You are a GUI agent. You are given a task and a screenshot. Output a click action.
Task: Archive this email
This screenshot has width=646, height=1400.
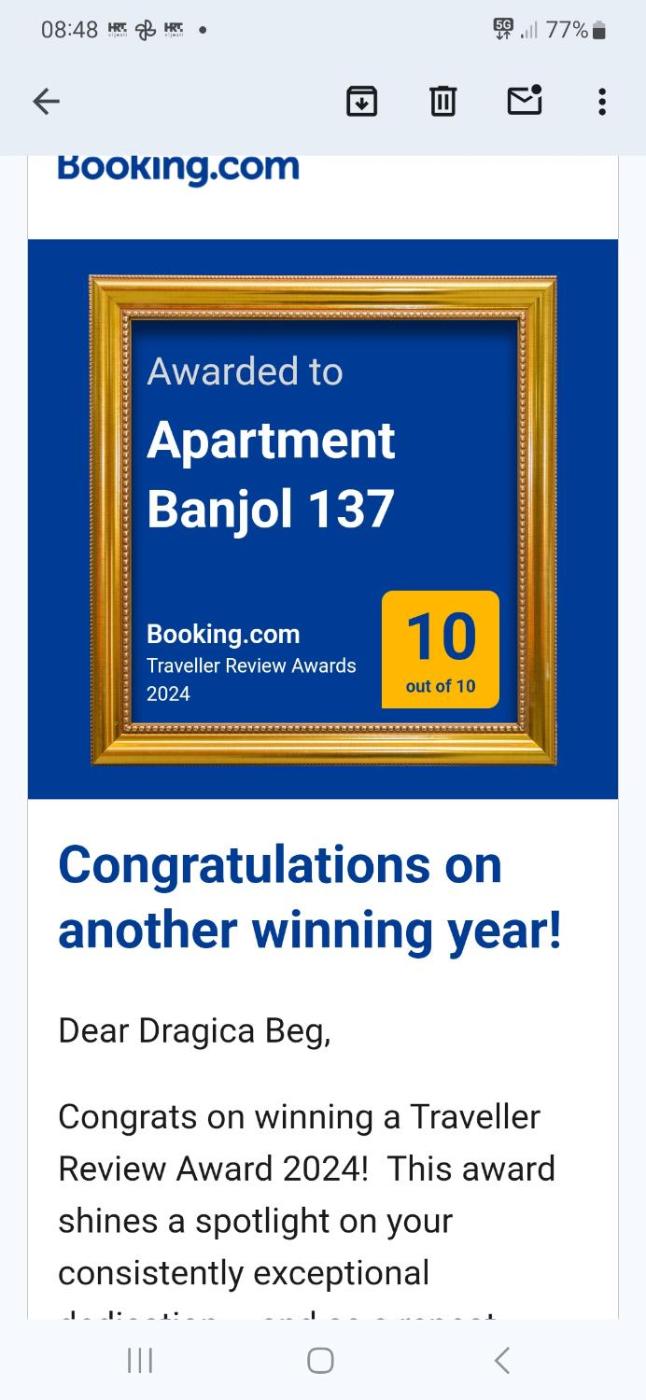pyautogui.click(x=361, y=101)
